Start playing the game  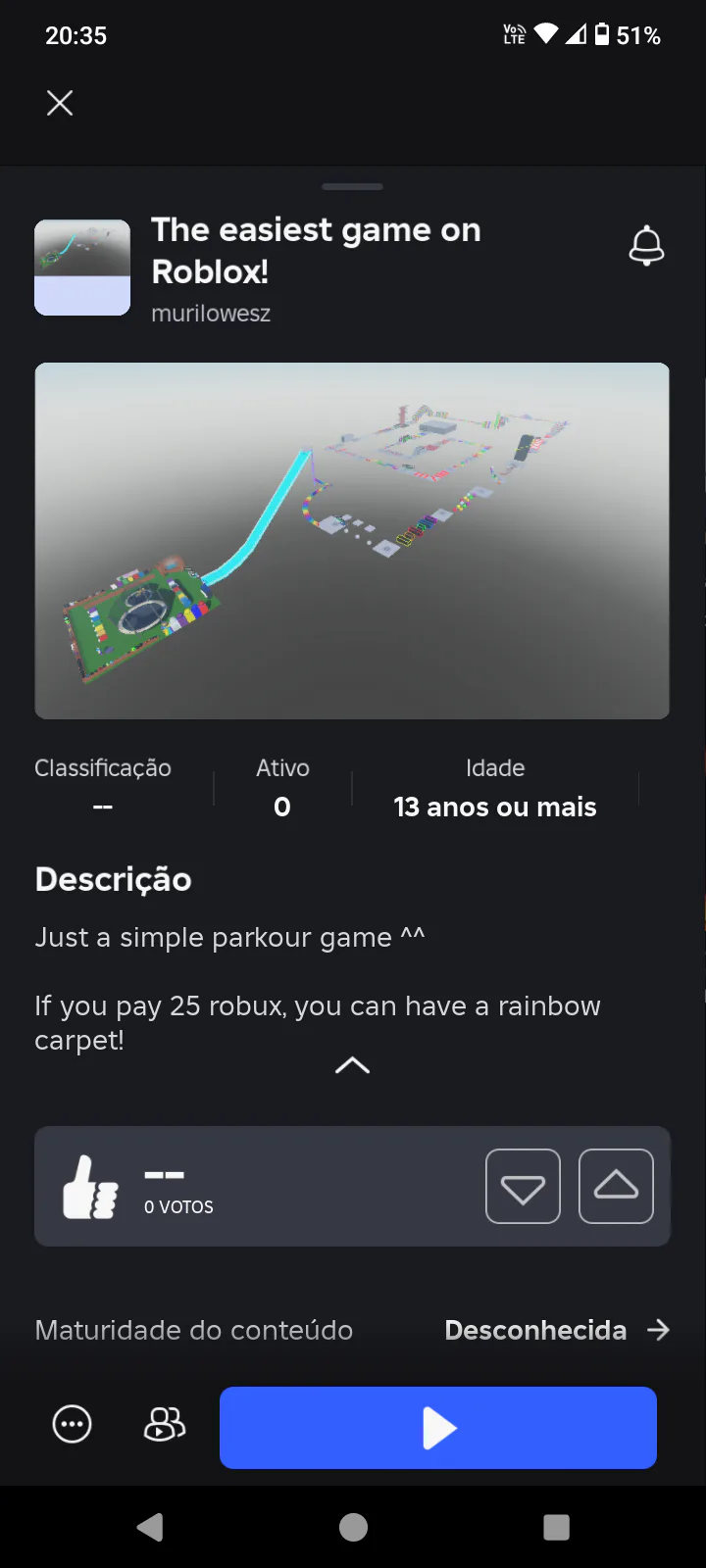pyautogui.click(x=438, y=1428)
